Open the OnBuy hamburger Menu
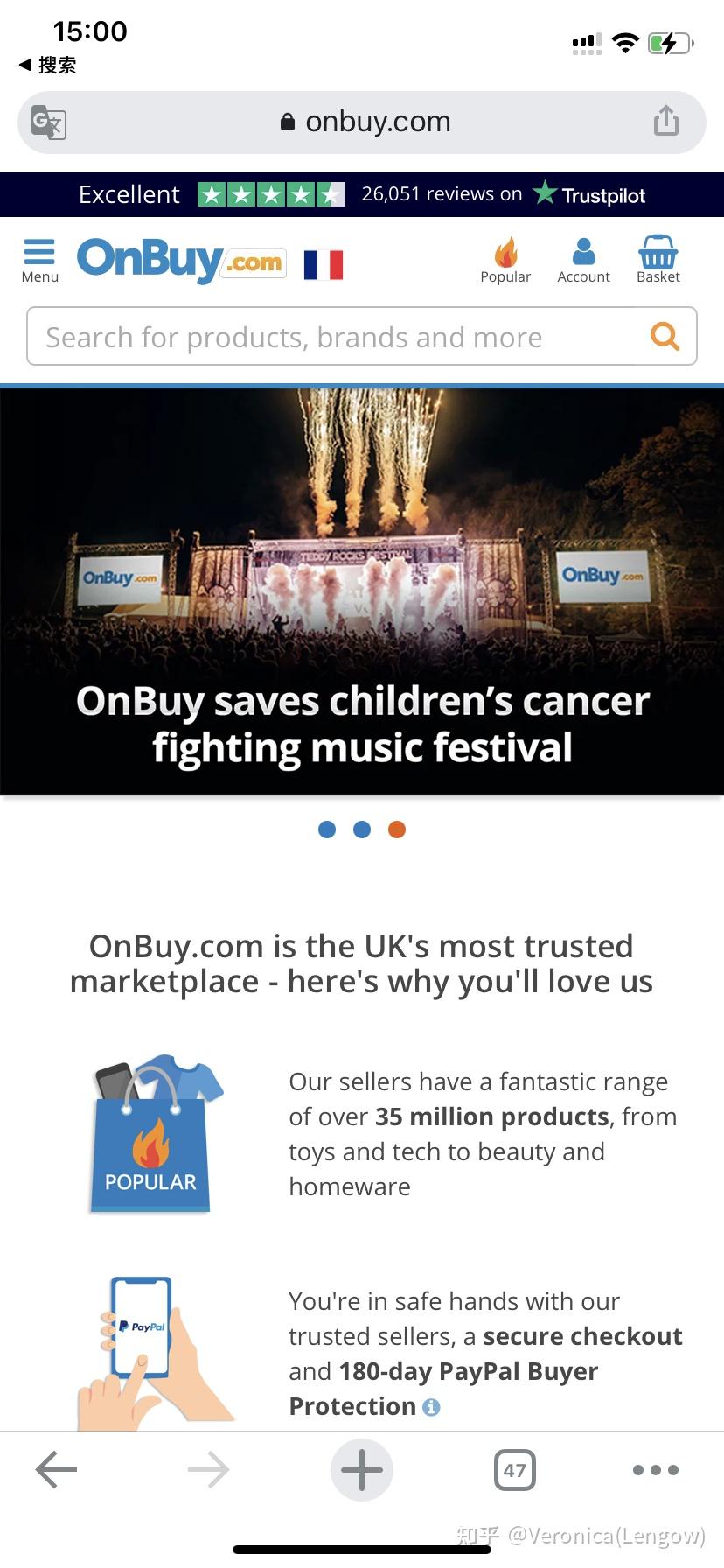Screen dimensions: 724x1568 pos(39,260)
